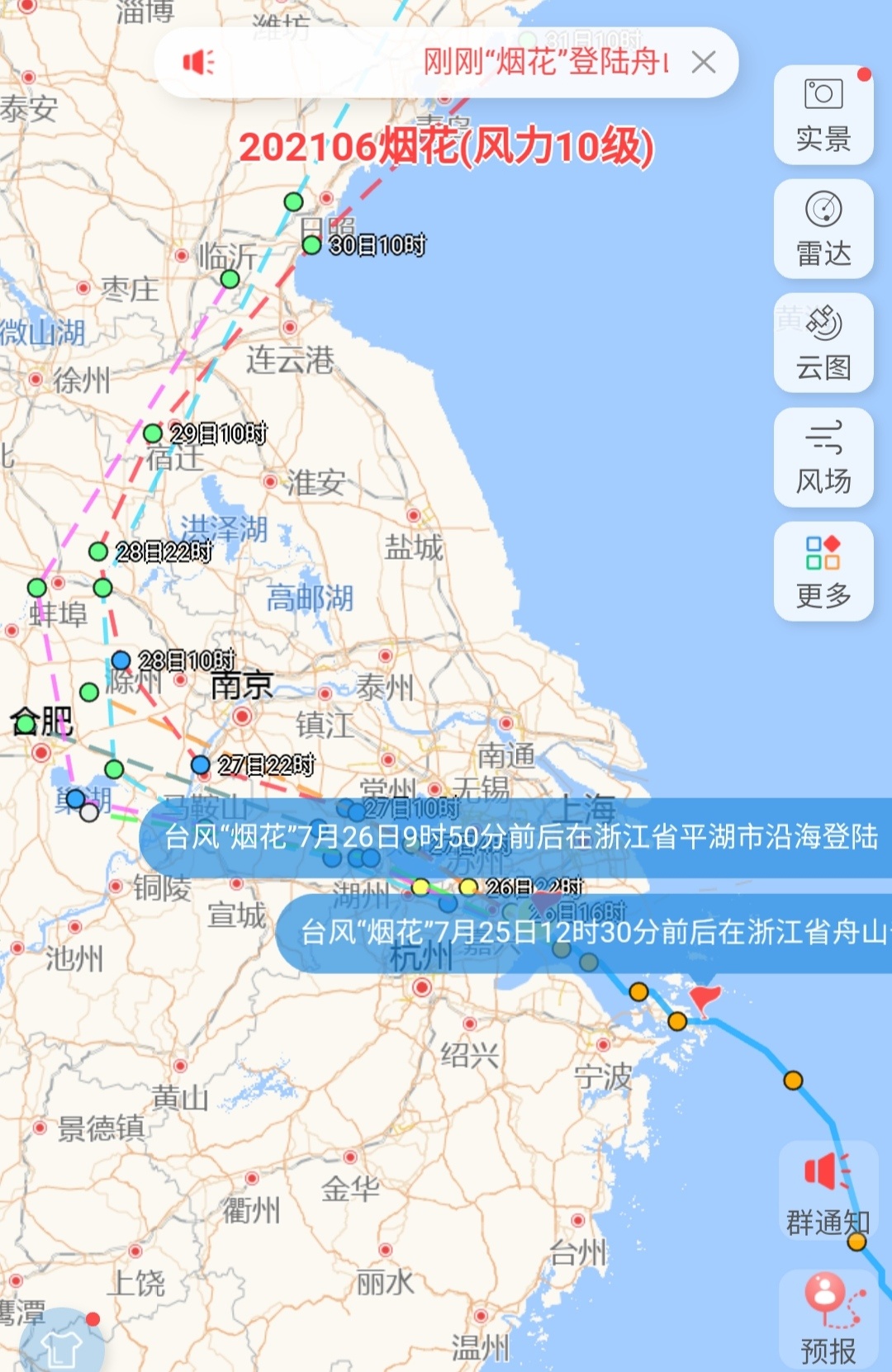The width and height of the screenshot is (892, 1372).
Task: Open the 更多 more options
Action: click(823, 570)
